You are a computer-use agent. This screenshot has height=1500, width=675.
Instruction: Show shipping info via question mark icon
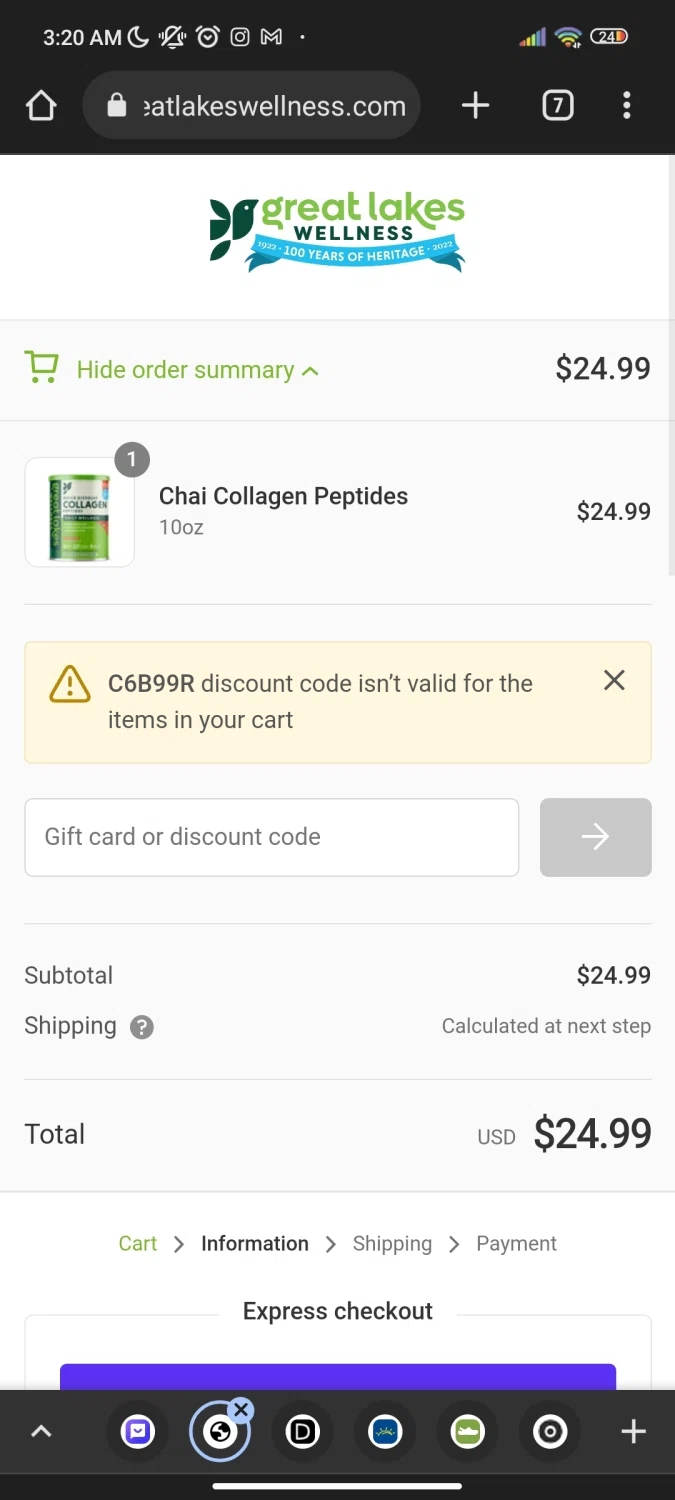tap(142, 1027)
